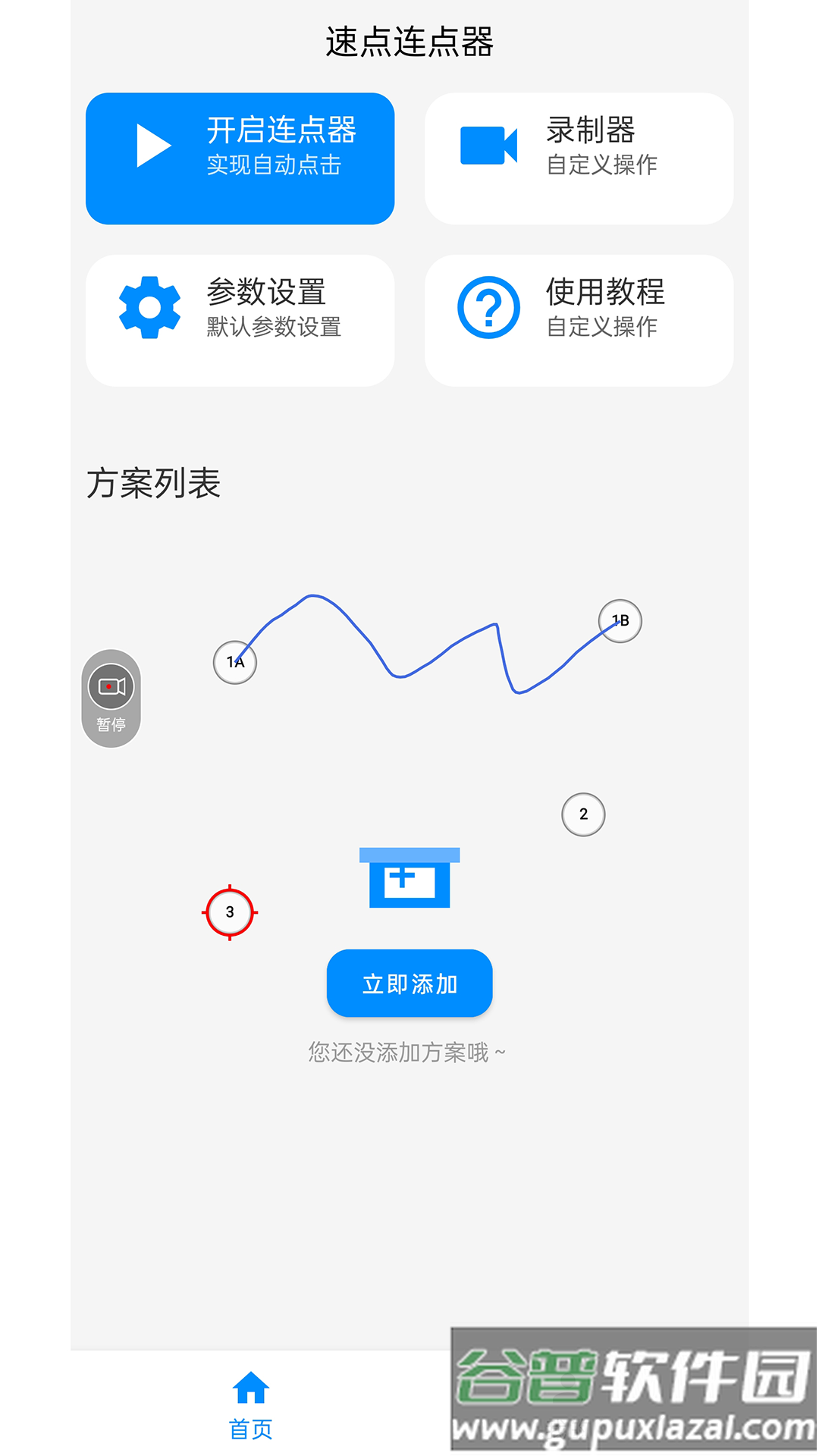Open the recorder (录制器) card
Image resolution: width=819 pixels, height=1456 pixels.
tap(579, 158)
